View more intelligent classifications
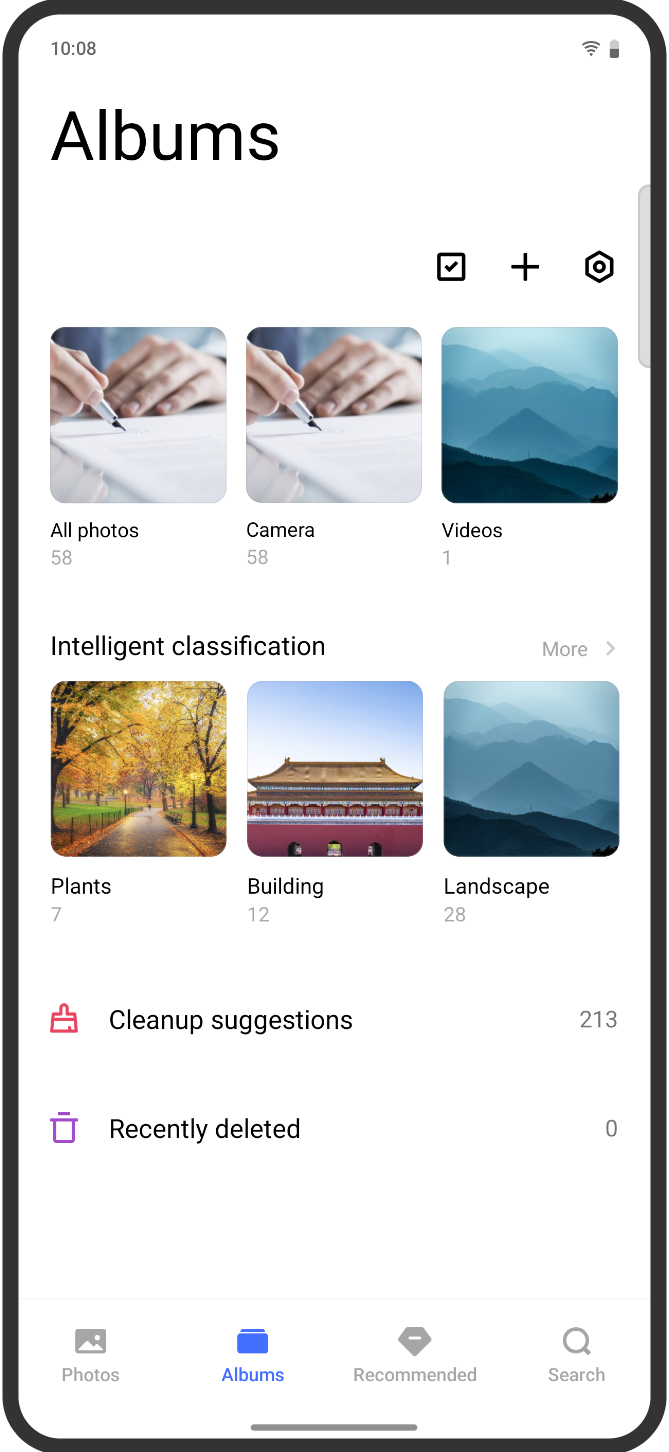 click(579, 649)
